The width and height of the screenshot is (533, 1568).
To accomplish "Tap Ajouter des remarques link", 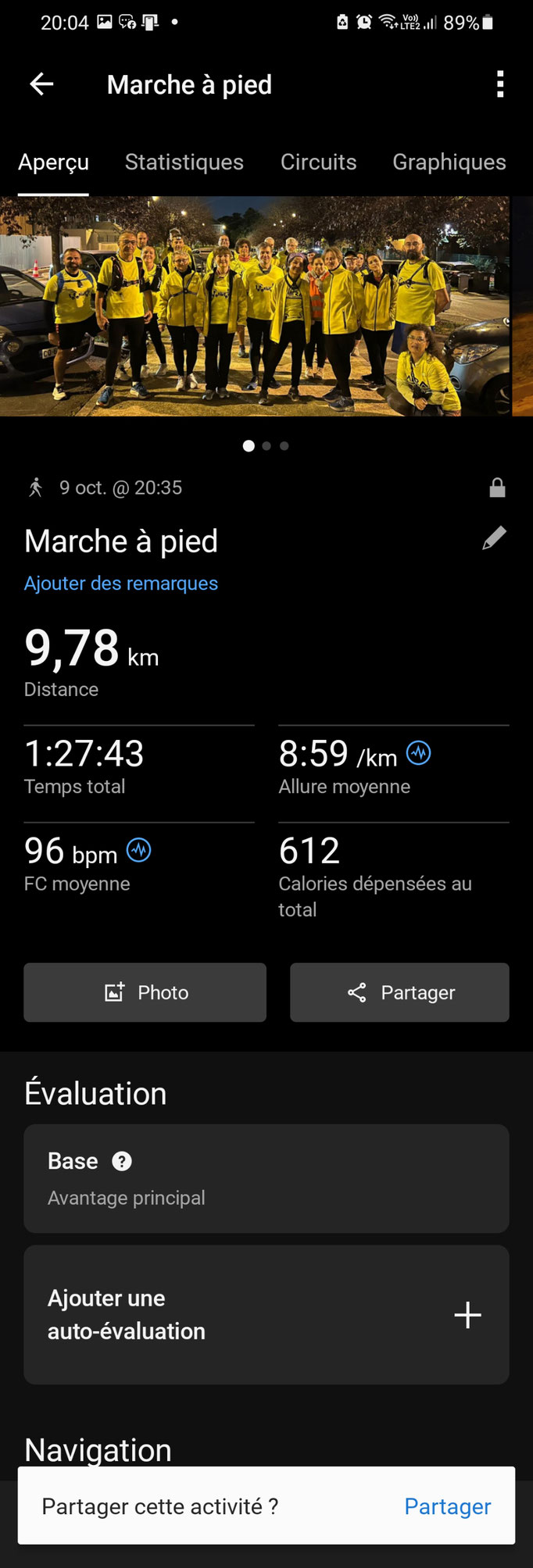I will pos(121,584).
